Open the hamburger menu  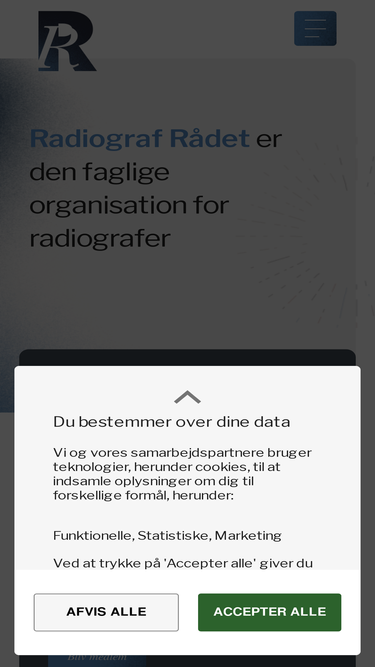(315, 29)
